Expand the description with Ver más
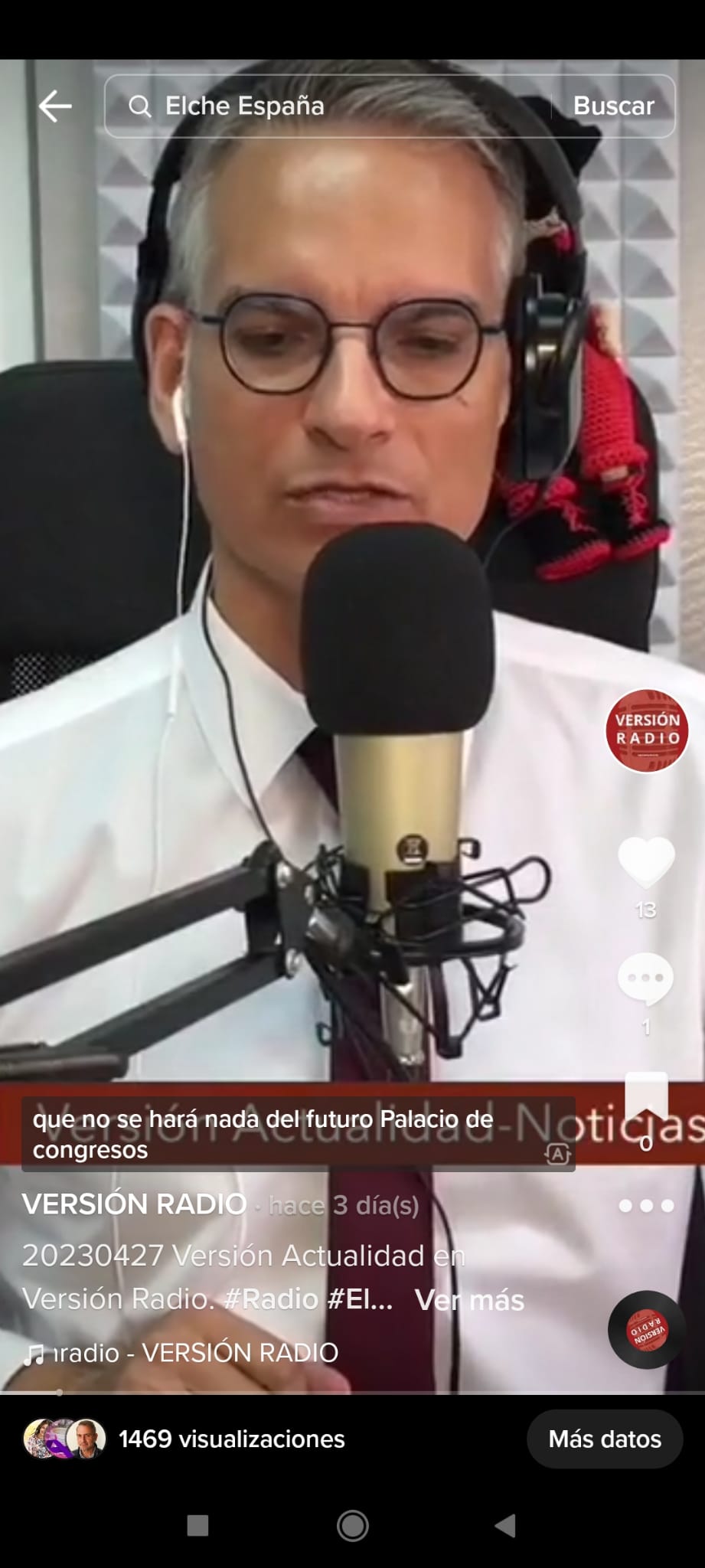Viewport: 705px width, 1568px height. click(469, 1300)
